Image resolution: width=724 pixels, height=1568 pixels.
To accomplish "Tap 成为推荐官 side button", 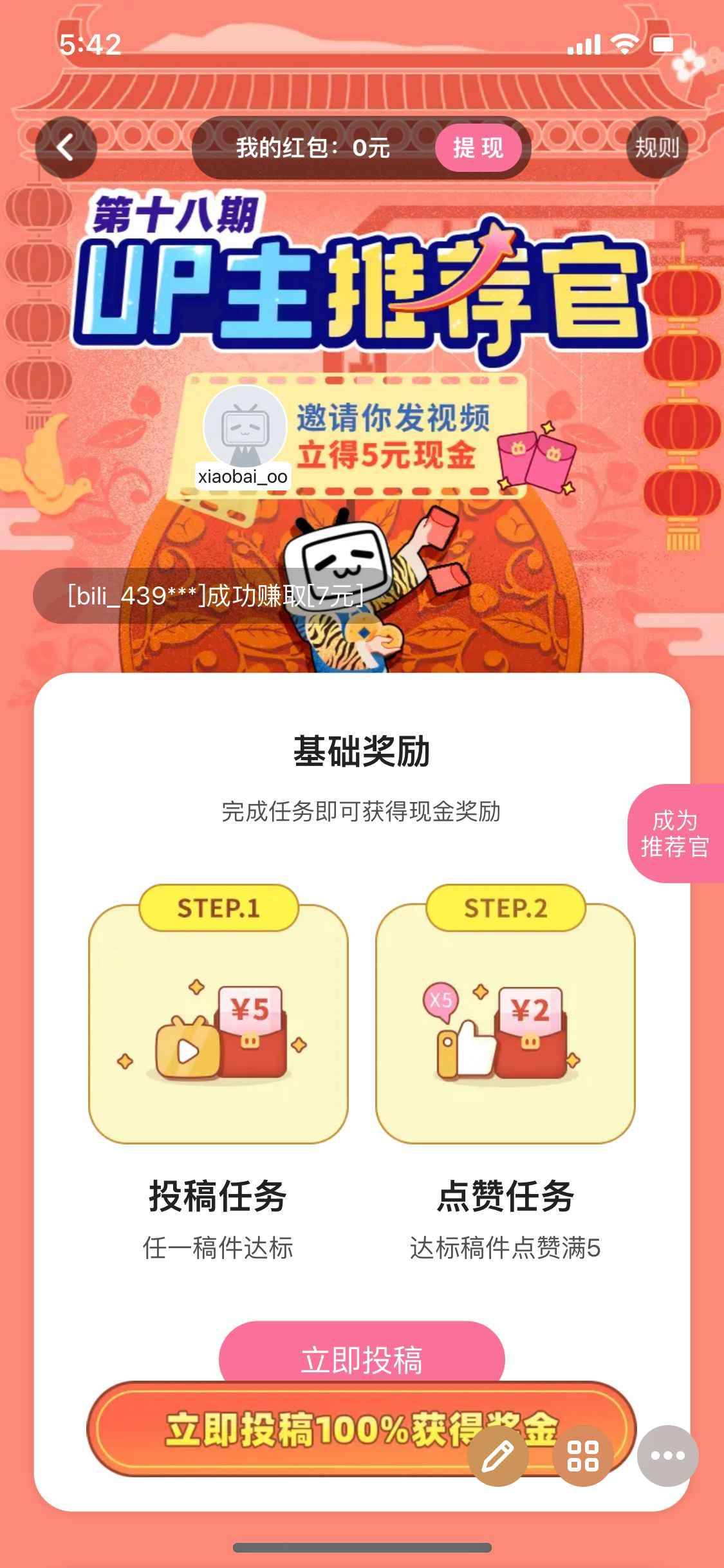I will click(x=674, y=834).
